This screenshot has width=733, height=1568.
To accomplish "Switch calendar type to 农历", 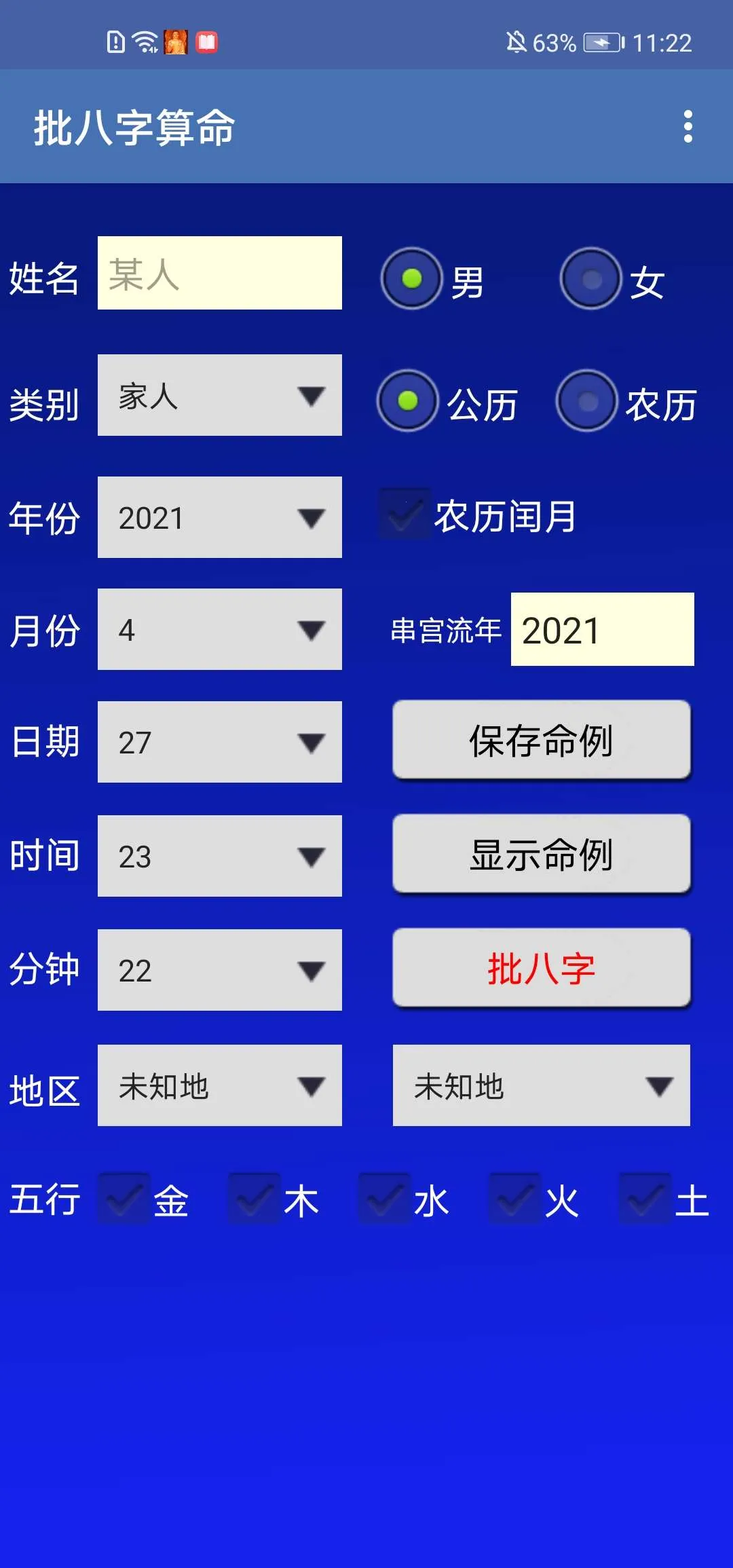I will pyautogui.click(x=586, y=402).
